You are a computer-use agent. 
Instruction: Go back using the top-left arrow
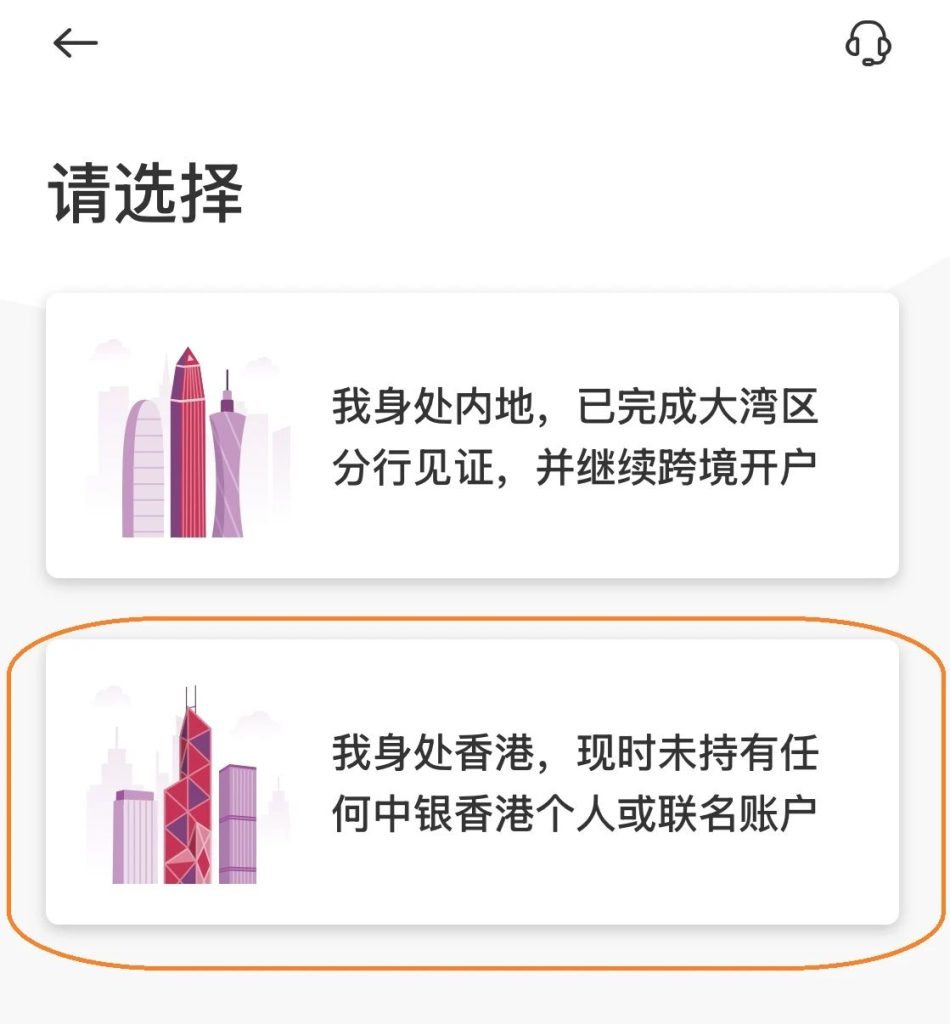point(75,43)
